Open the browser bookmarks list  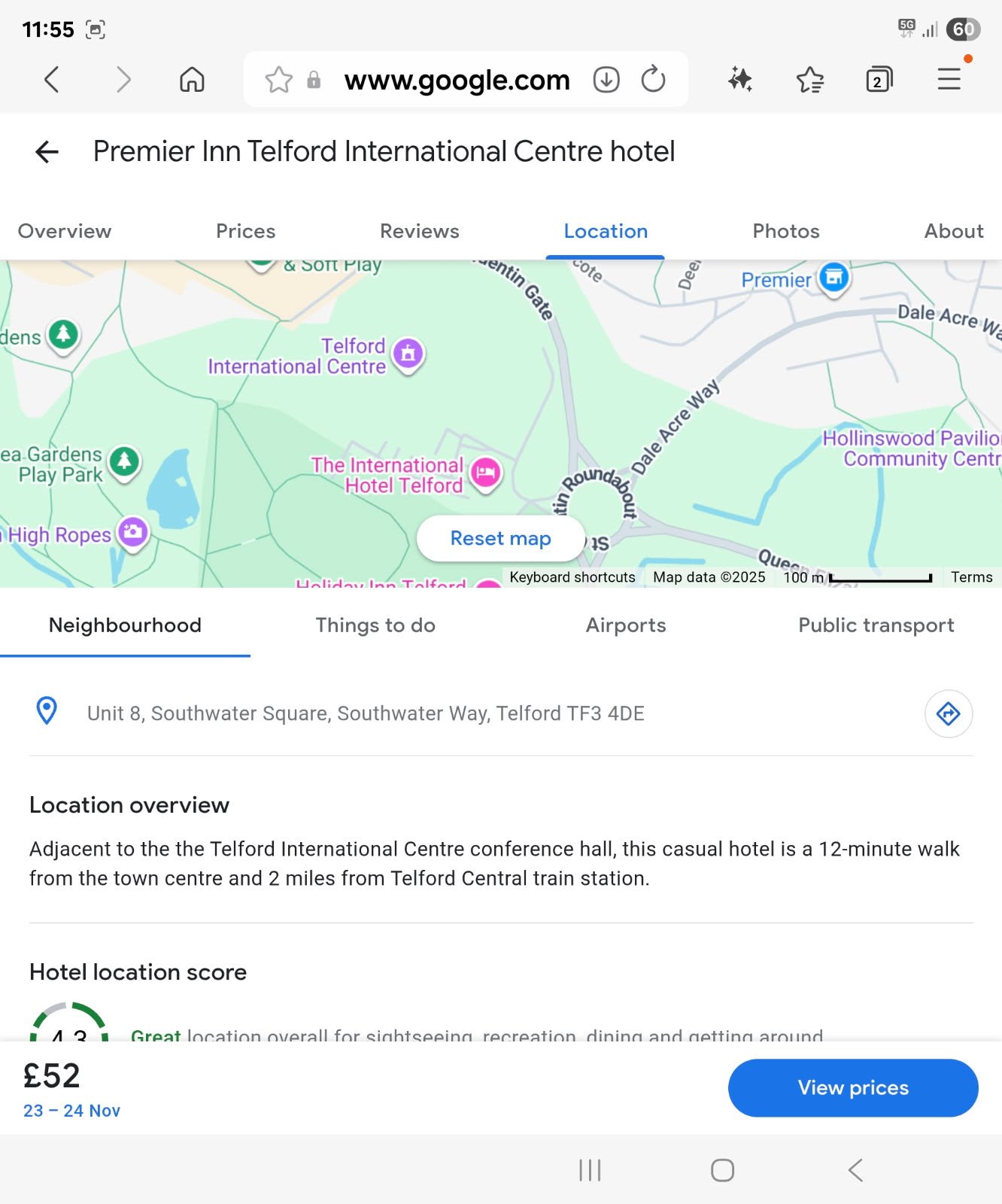[809, 79]
